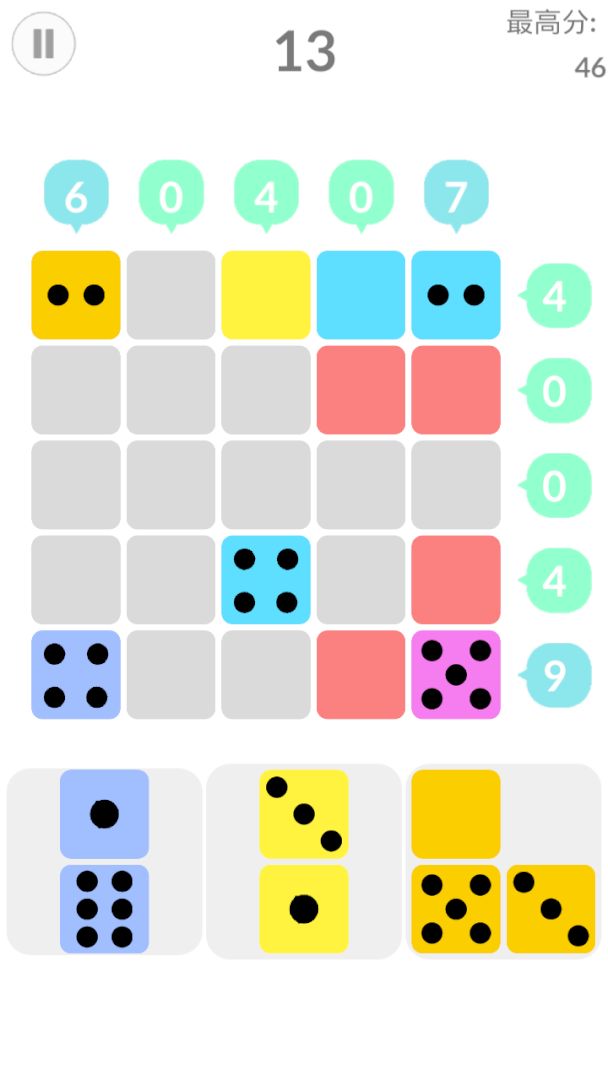Tap the yellow three-and-one dice piece
608x1080 pixels.
pos(304,861)
